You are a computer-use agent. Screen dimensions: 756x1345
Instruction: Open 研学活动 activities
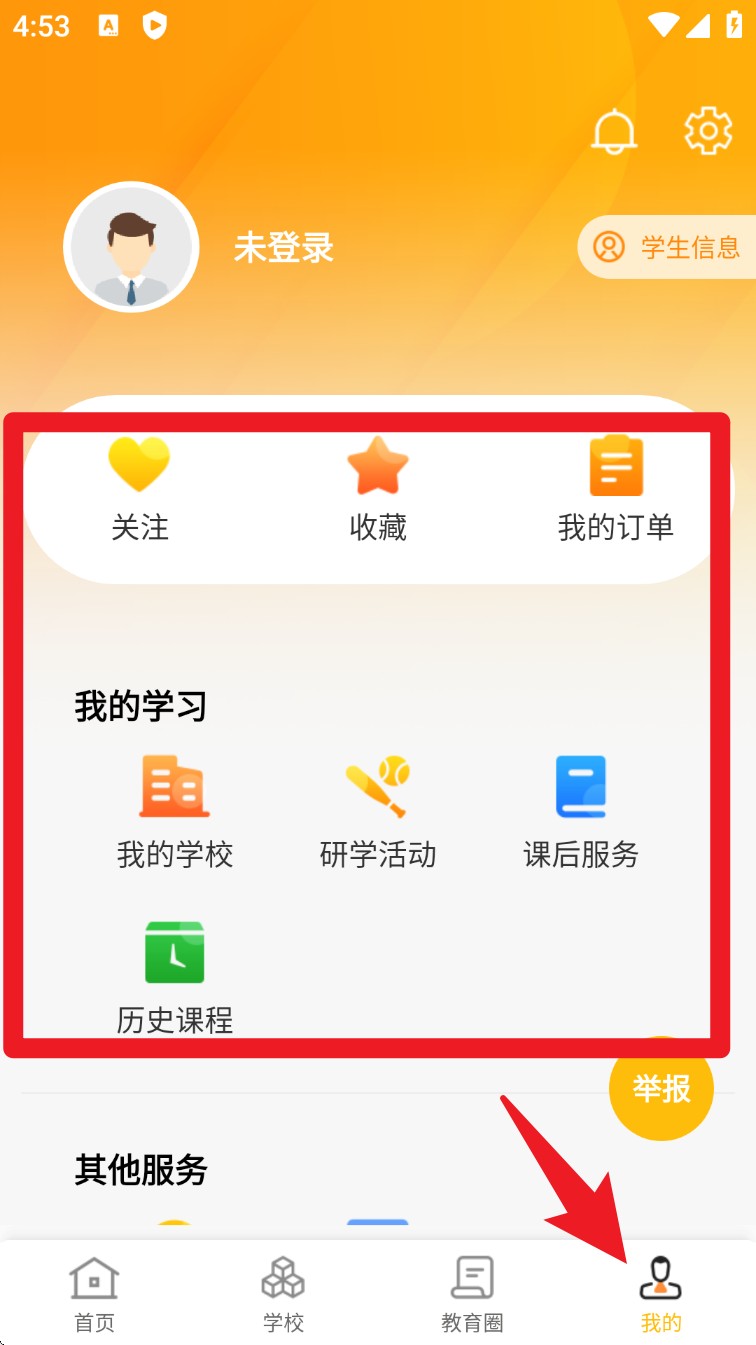click(x=378, y=812)
